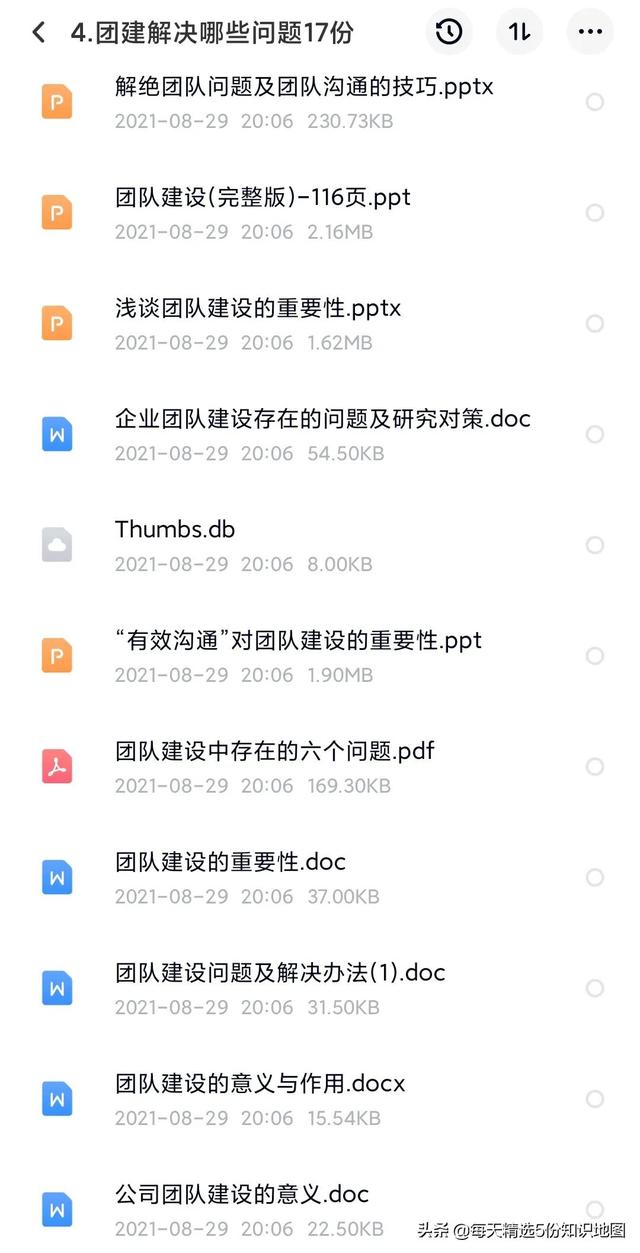This screenshot has height=1253, width=640.
Task: Select 团队建设中存在的六个问题.pdf with its circle
Action: coord(595,767)
